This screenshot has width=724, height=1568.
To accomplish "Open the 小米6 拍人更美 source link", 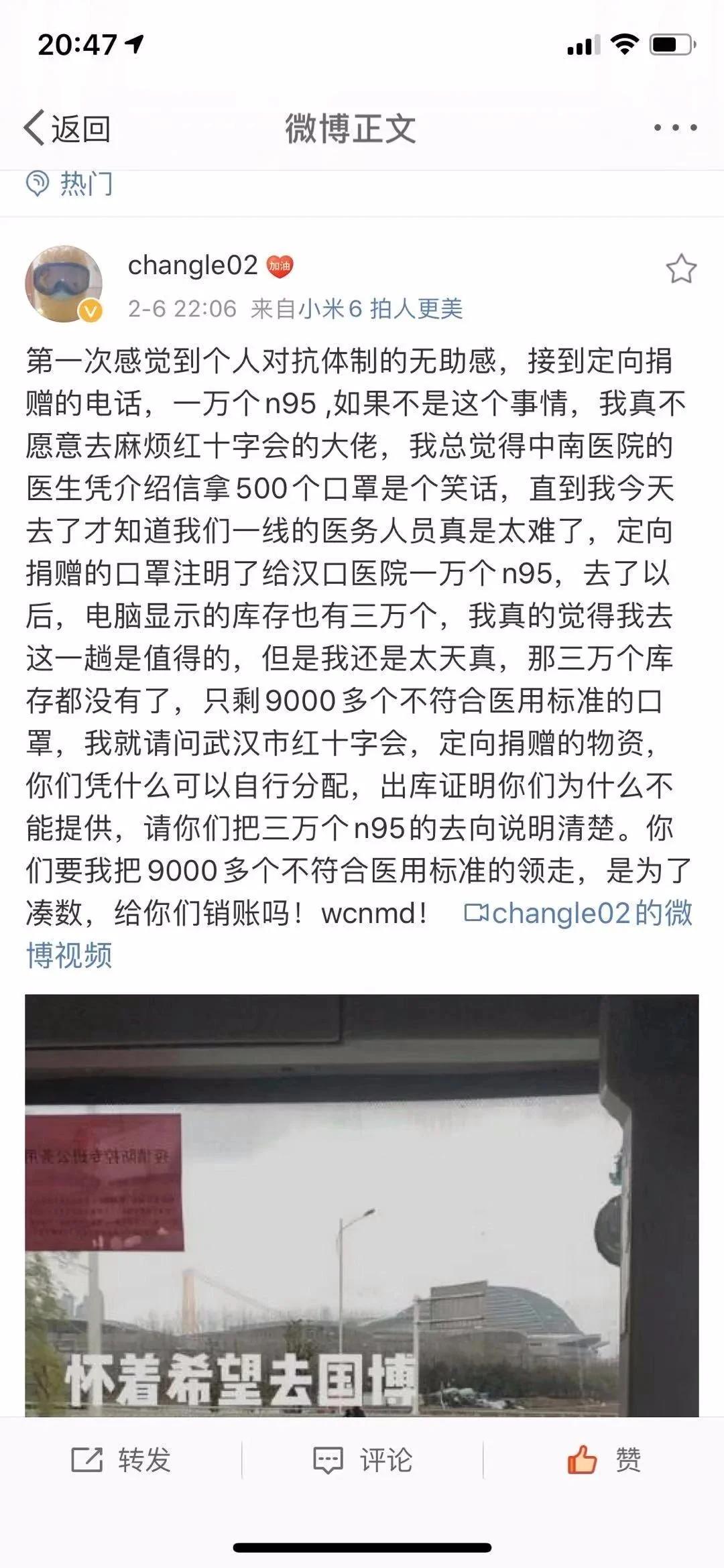I will point(380,308).
